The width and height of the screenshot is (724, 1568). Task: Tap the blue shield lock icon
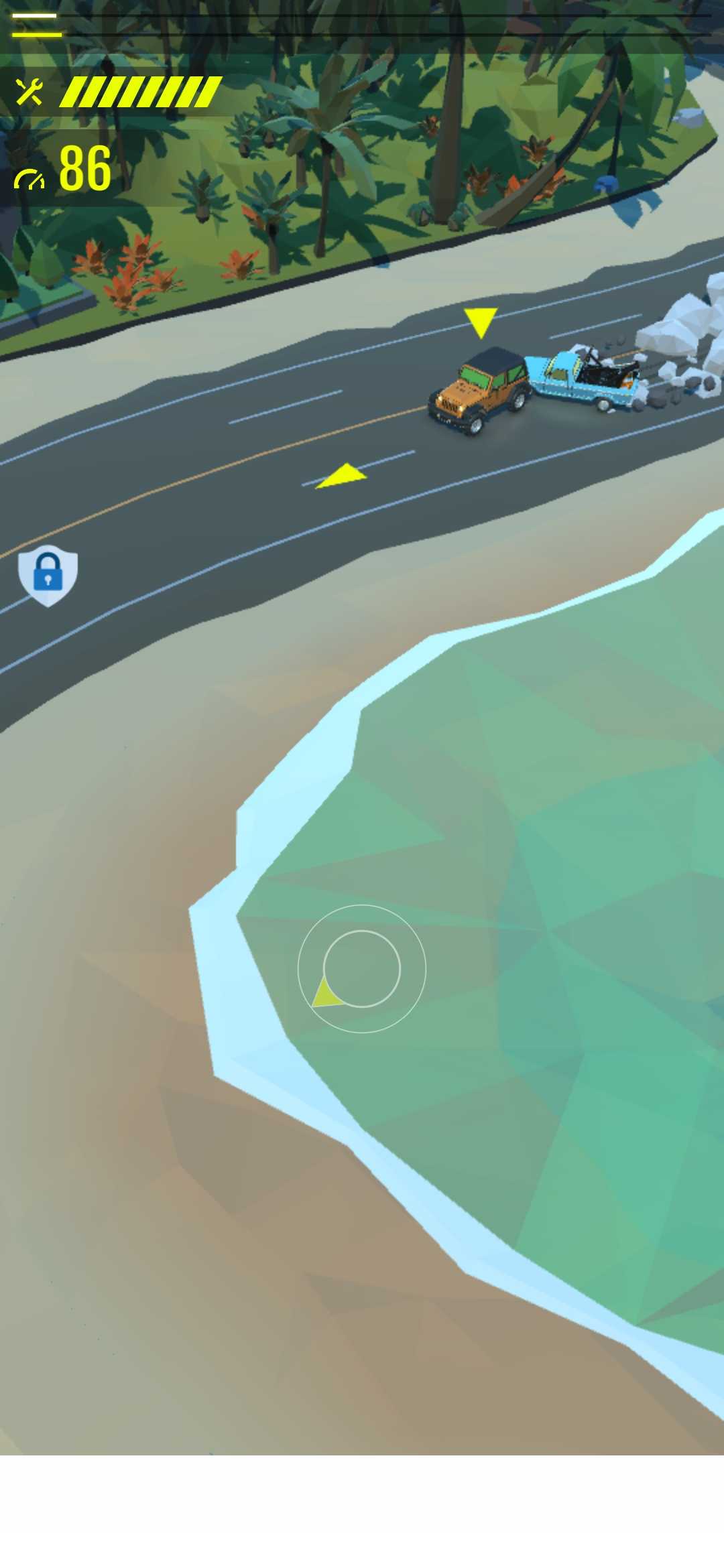[x=48, y=575]
